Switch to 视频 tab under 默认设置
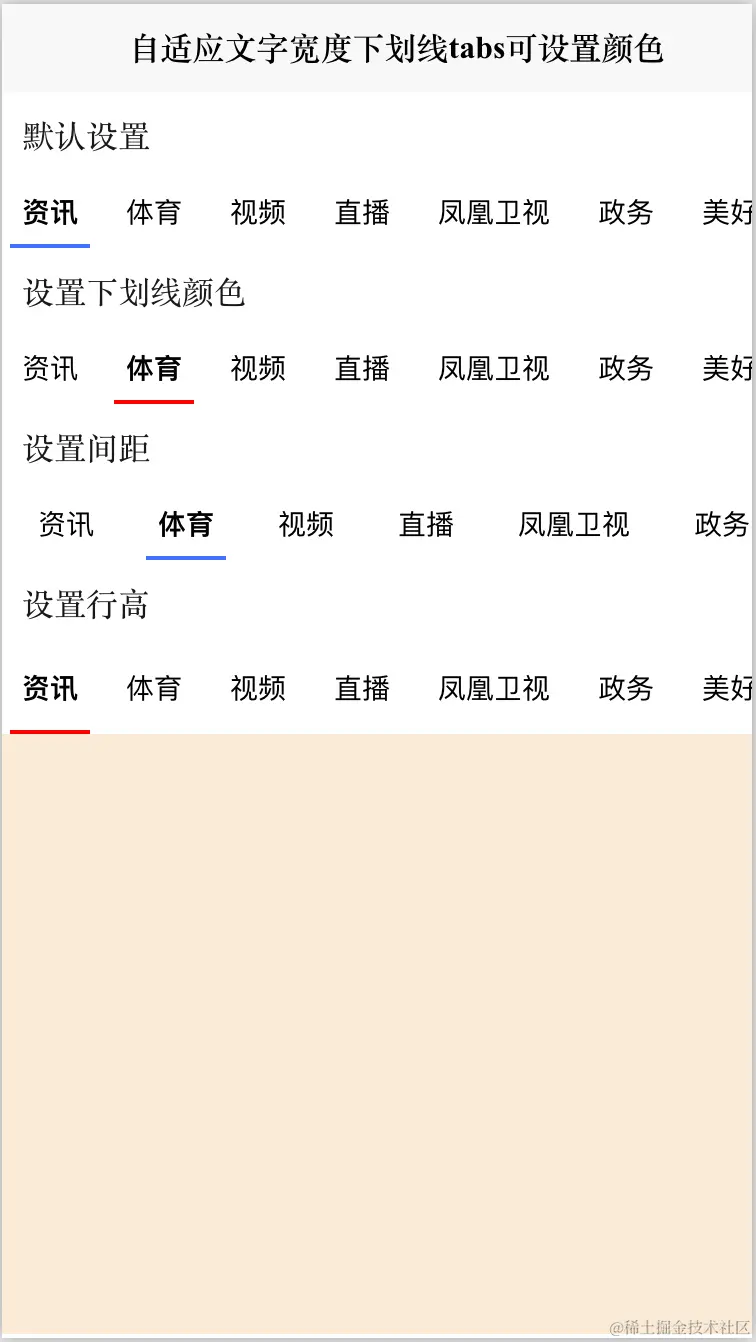Viewport: 756px width, 1342px height. point(258,212)
